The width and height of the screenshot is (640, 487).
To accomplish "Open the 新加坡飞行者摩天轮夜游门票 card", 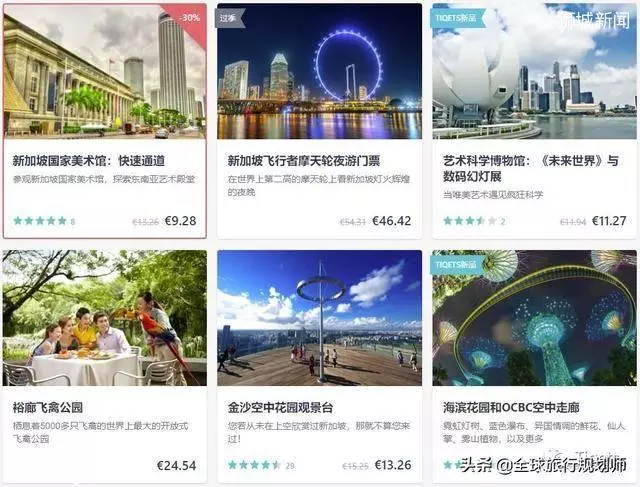I will point(318,160).
